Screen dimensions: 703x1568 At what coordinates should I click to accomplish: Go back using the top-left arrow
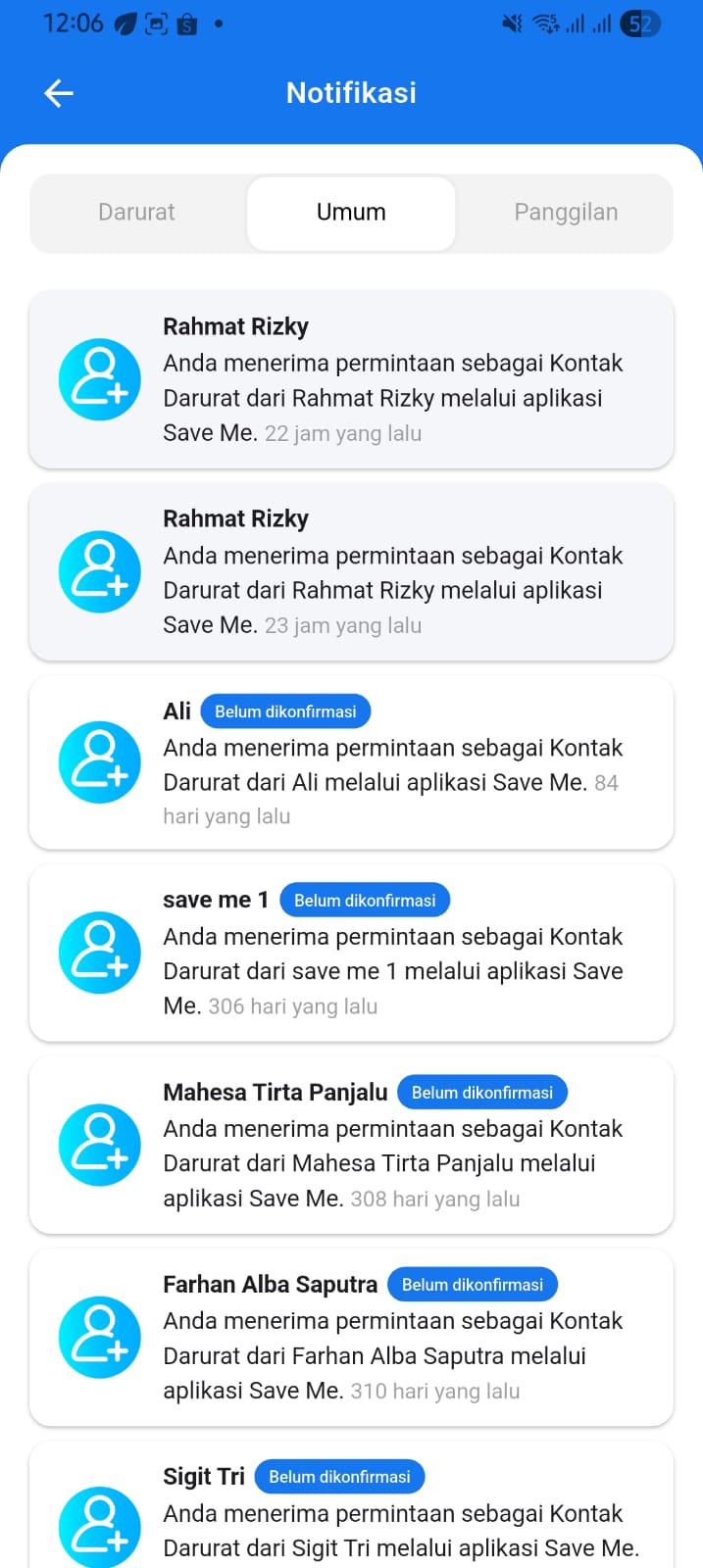point(59,93)
